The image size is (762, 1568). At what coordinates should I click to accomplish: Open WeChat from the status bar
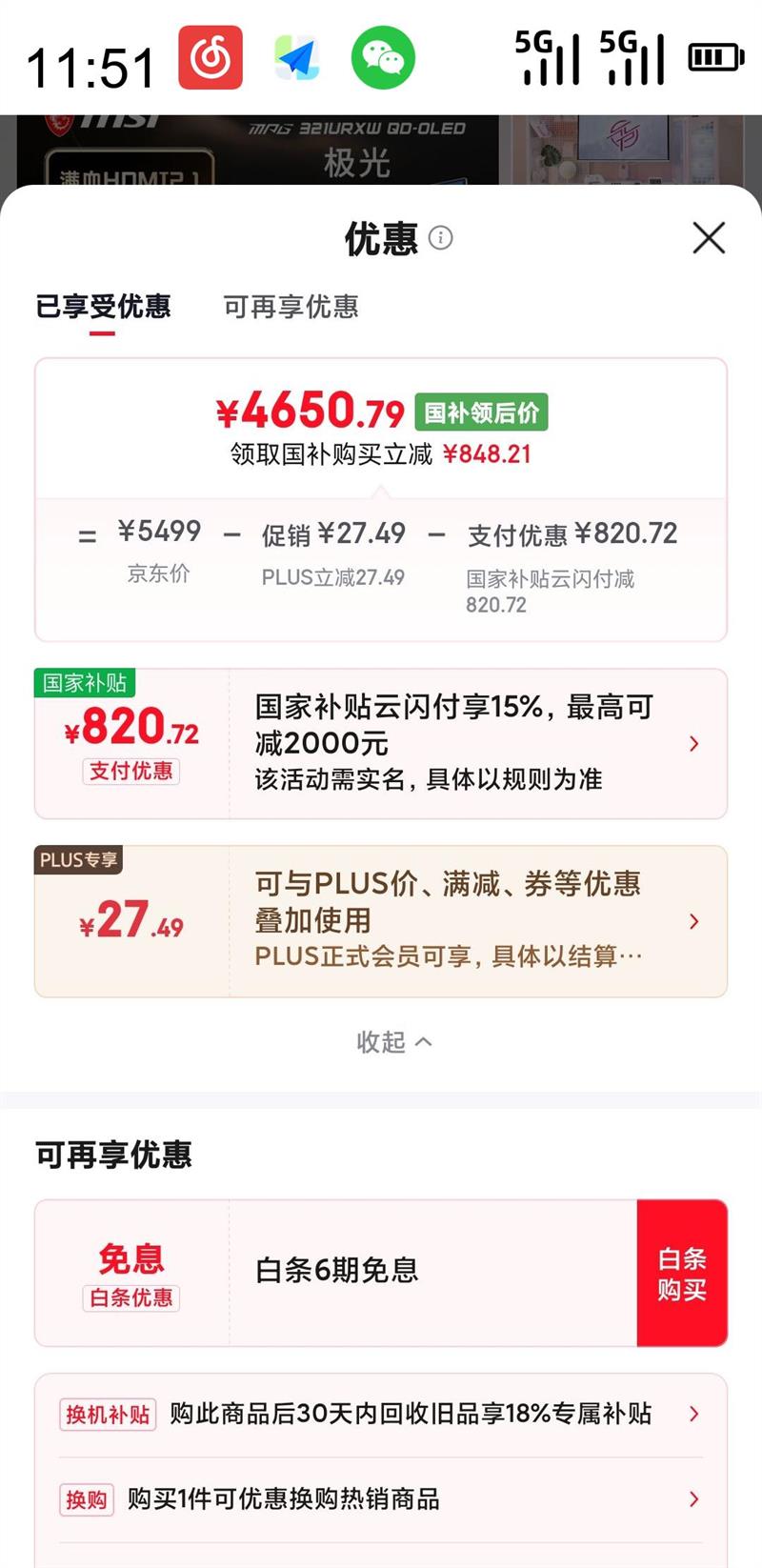coord(381,57)
